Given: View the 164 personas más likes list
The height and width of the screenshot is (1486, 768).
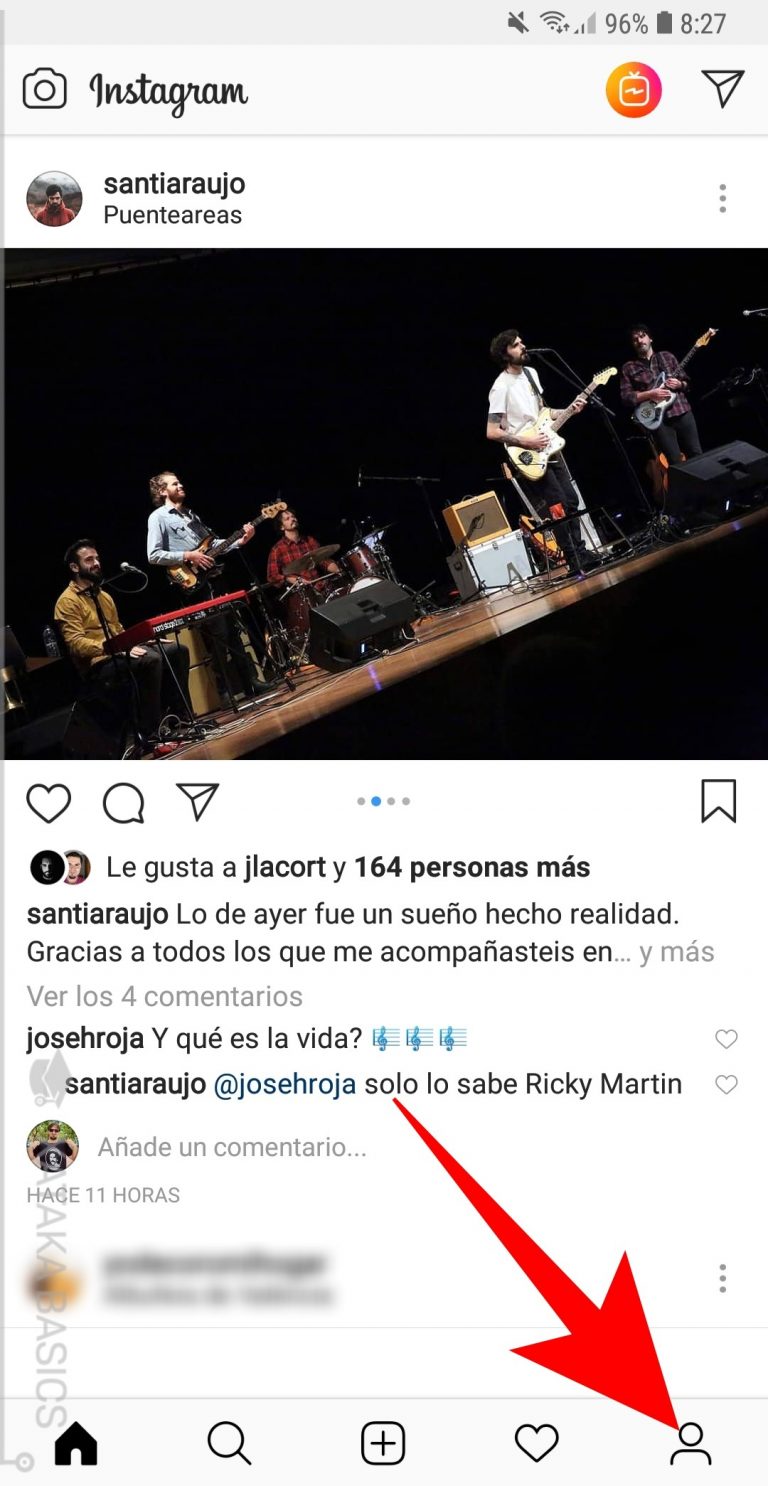Looking at the screenshot, I should [x=472, y=867].
